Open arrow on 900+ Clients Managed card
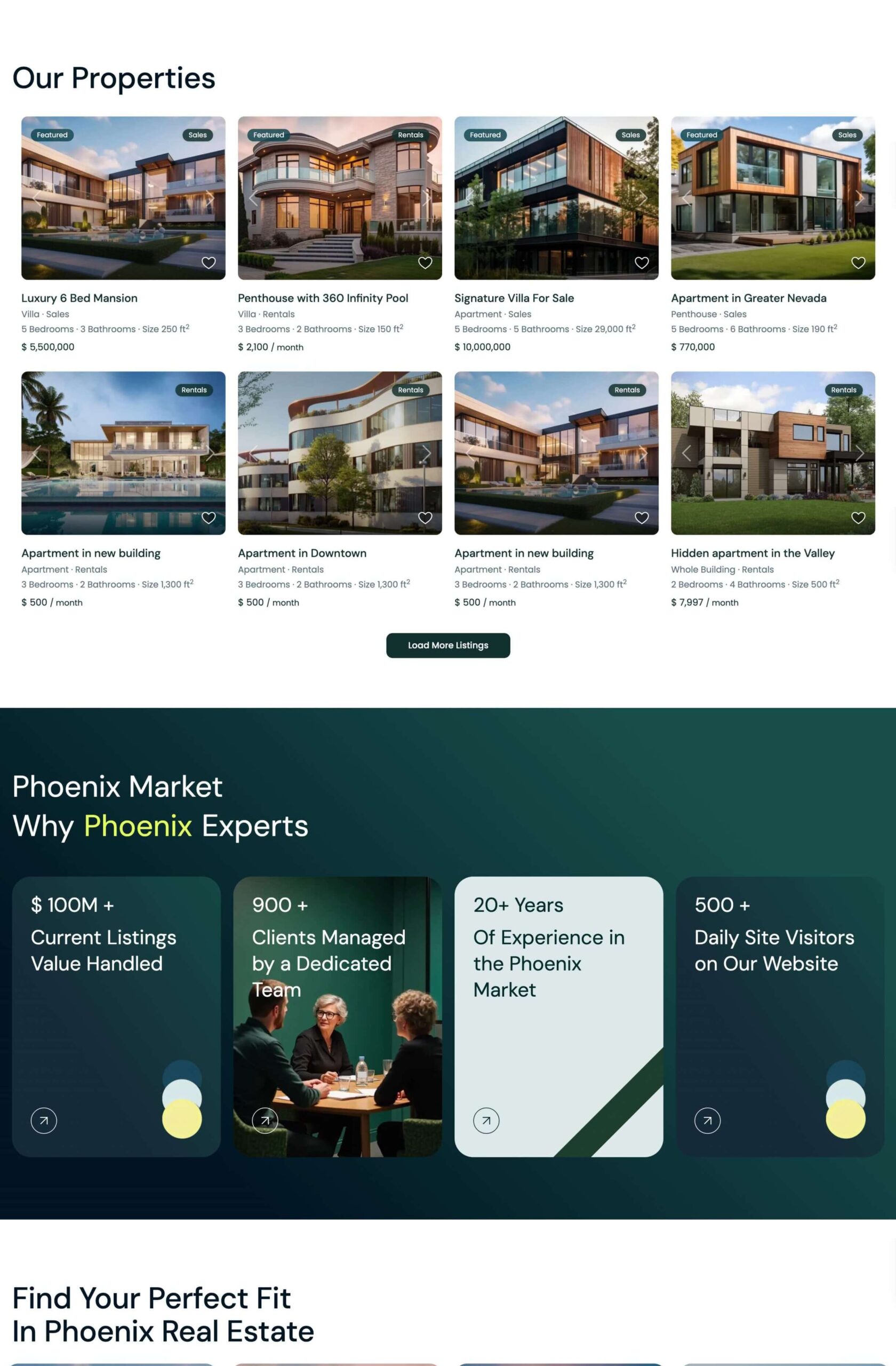896x1366 pixels. click(265, 1121)
